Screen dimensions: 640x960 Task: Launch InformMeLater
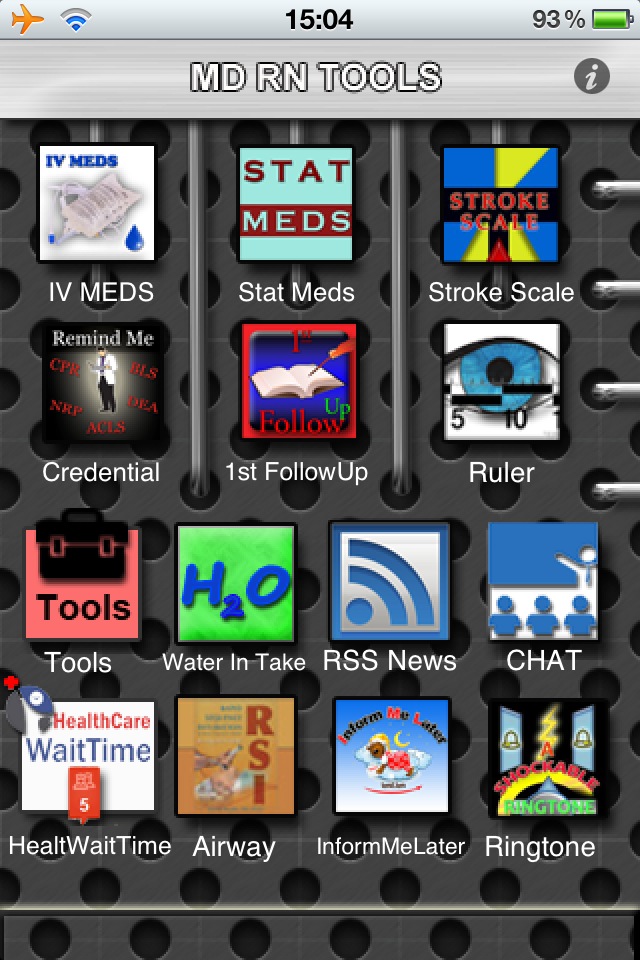point(390,760)
